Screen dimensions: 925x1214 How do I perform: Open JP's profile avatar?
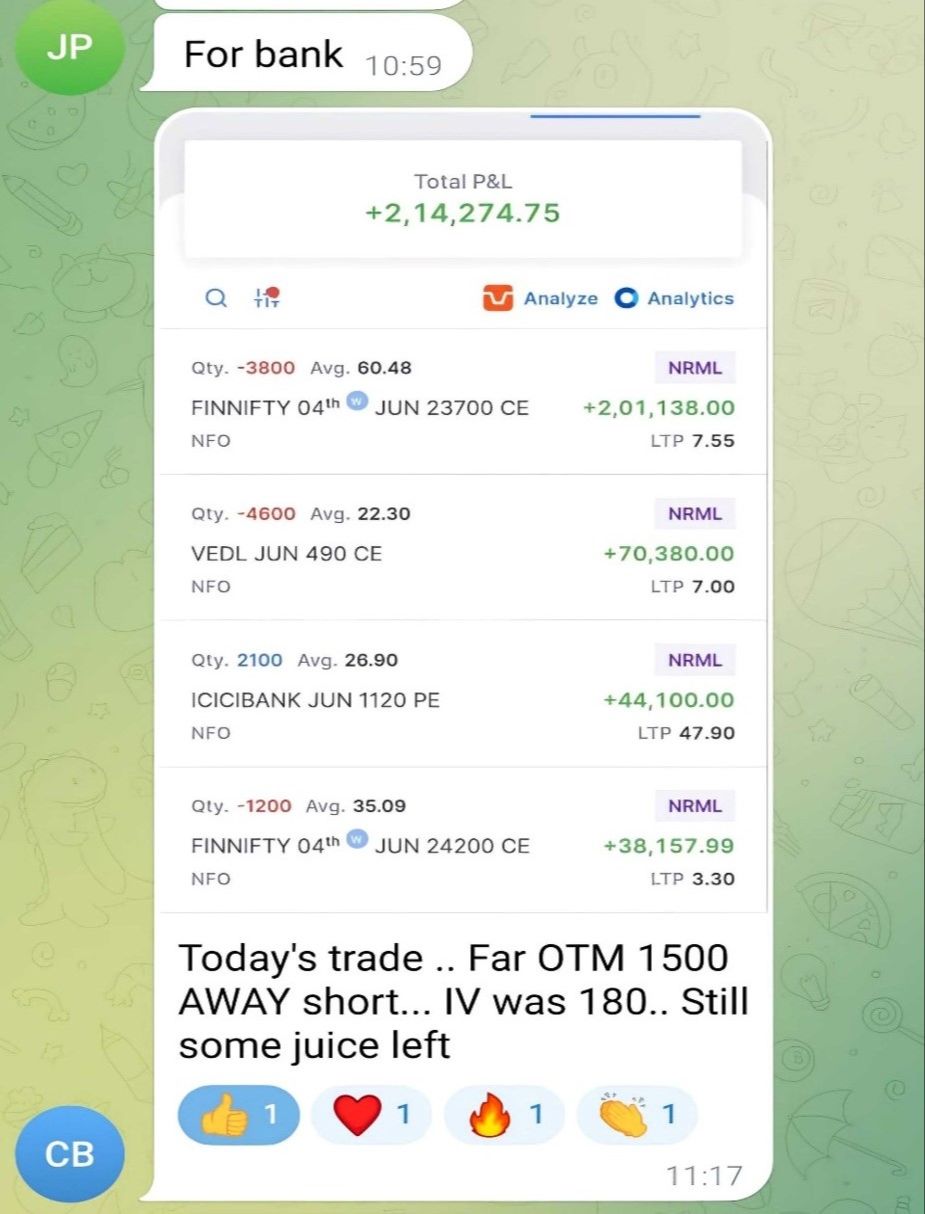(x=69, y=47)
